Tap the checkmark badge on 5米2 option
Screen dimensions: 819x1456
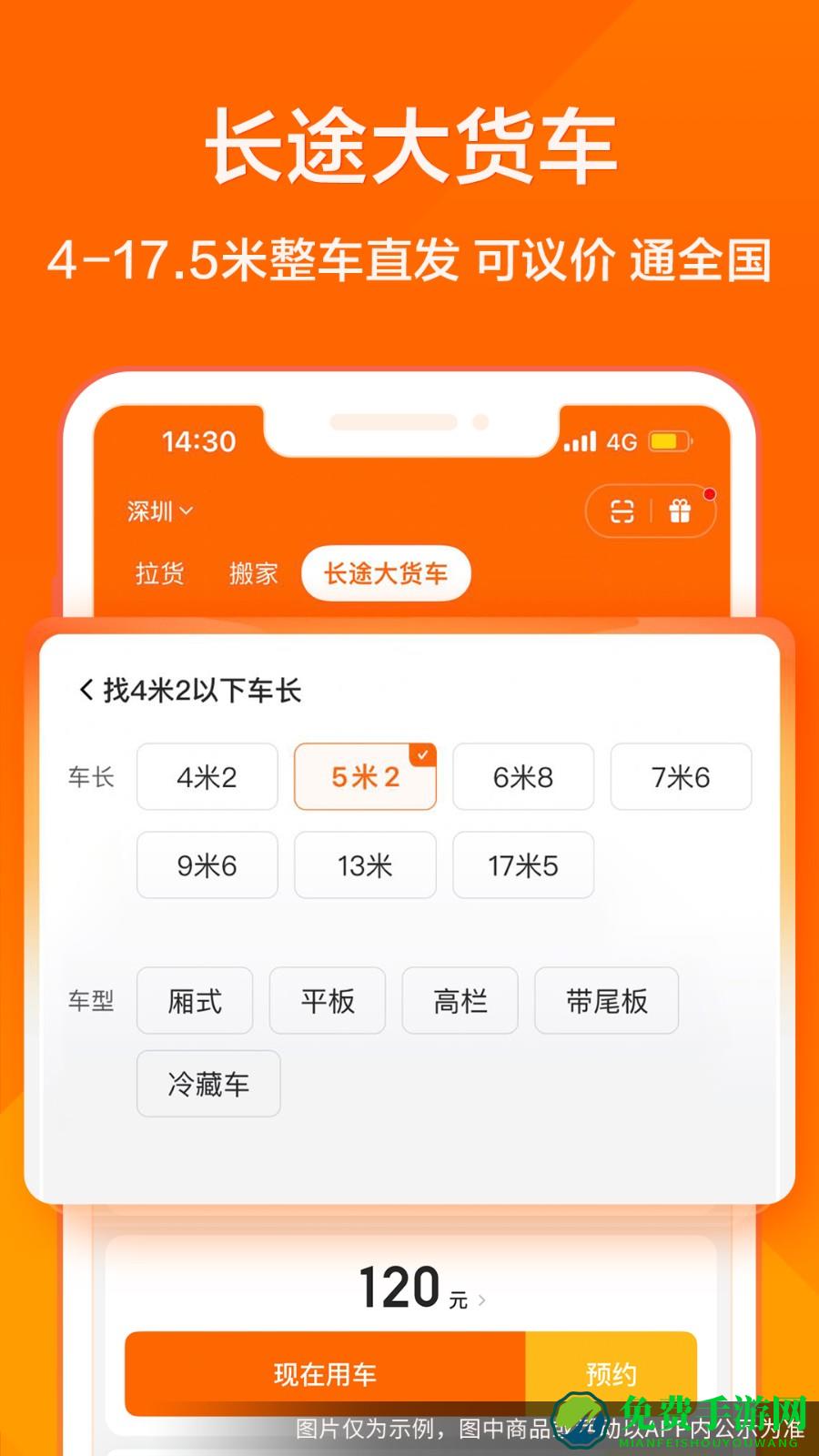[422, 753]
